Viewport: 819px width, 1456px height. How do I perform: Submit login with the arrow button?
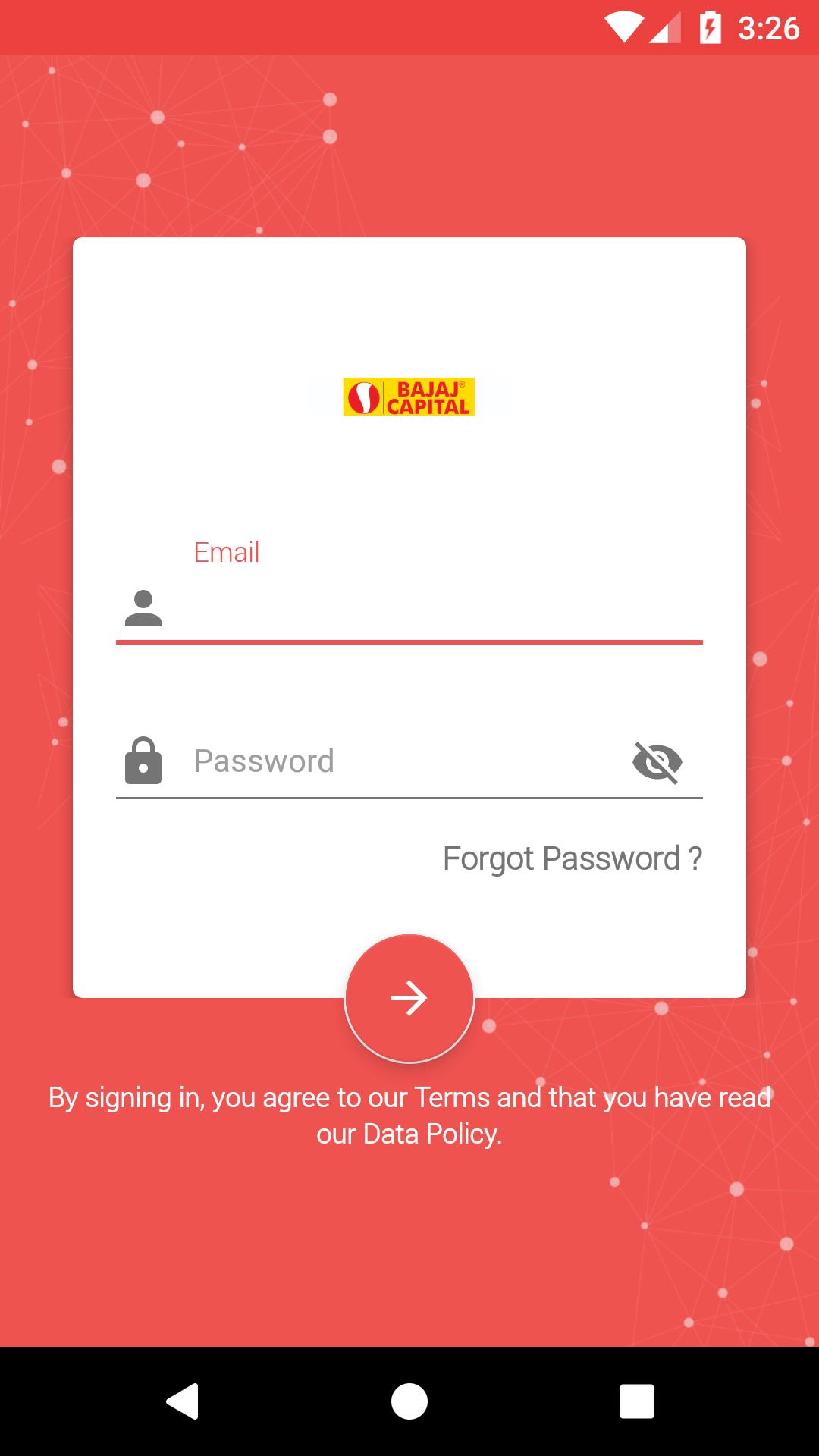tap(409, 998)
